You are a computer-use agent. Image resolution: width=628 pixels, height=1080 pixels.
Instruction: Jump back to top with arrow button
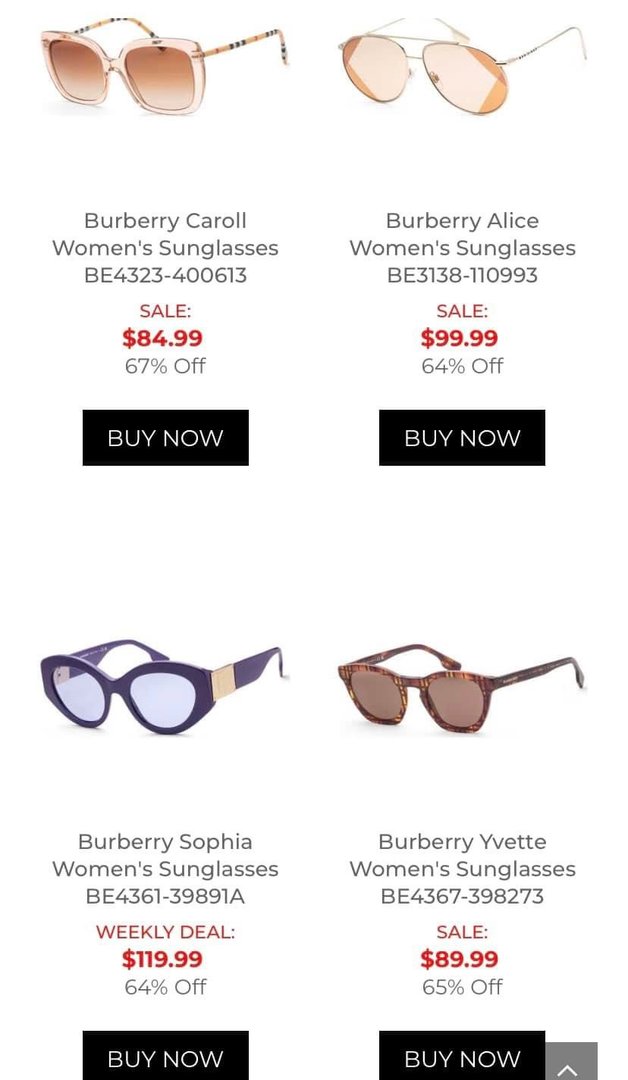tap(570, 1064)
